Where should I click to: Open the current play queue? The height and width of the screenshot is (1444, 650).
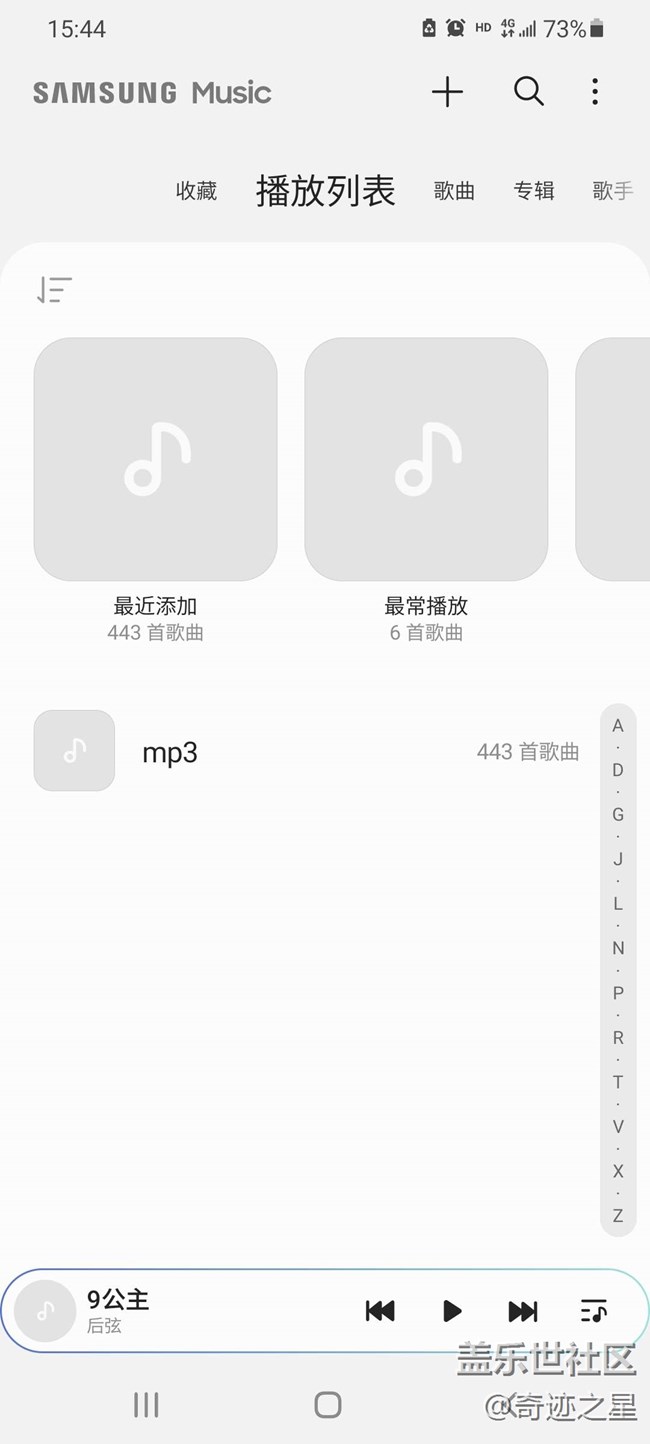594,1310
